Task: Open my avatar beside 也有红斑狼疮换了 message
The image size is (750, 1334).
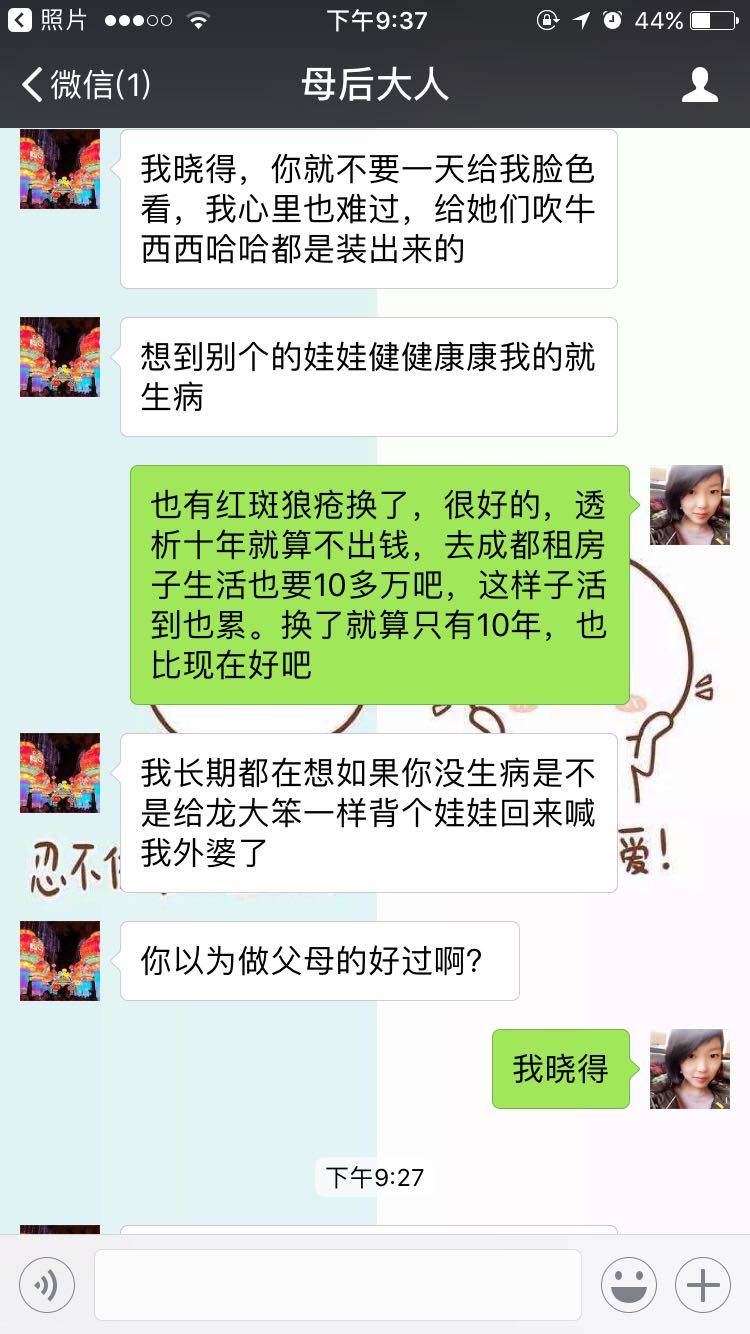Action: tap(689, 505)
